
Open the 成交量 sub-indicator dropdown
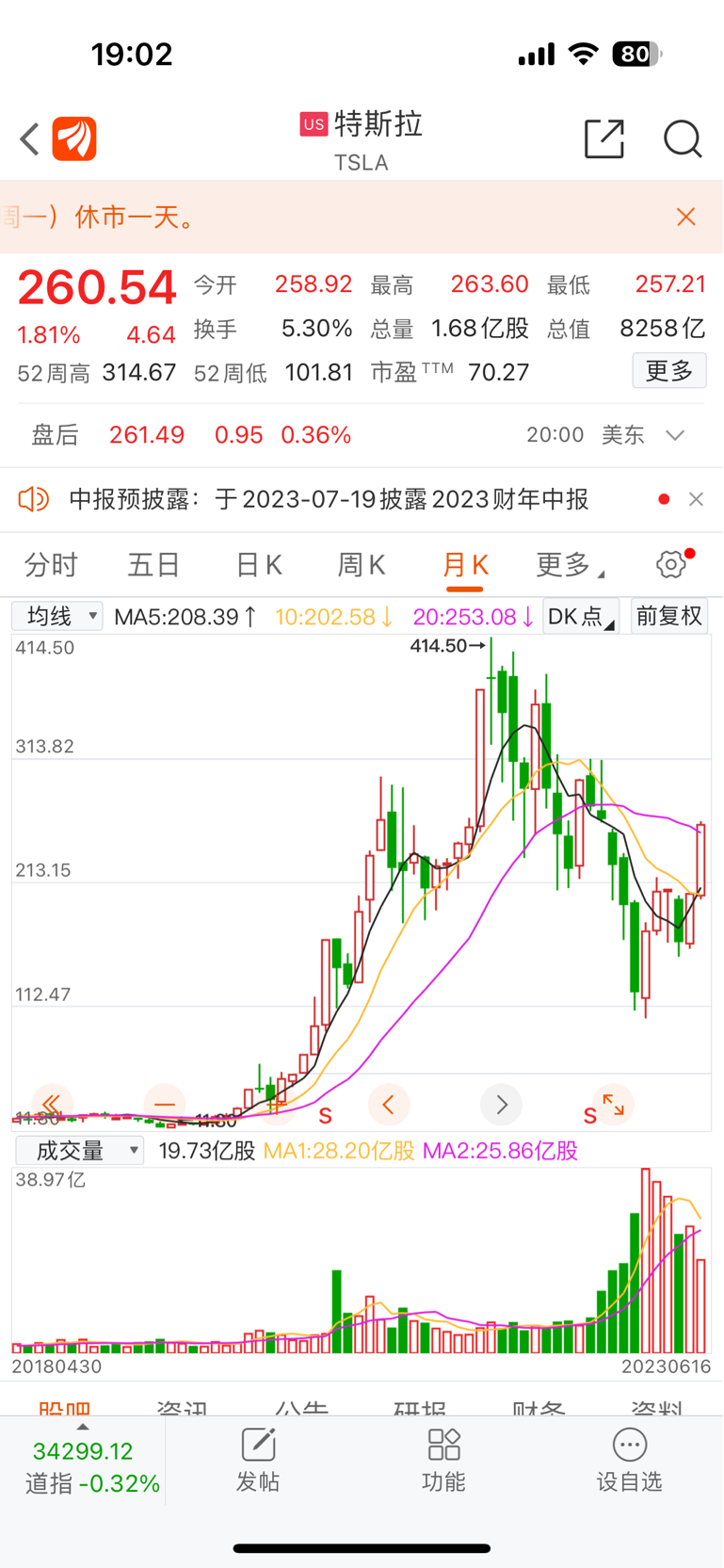tap(79, 1151)
